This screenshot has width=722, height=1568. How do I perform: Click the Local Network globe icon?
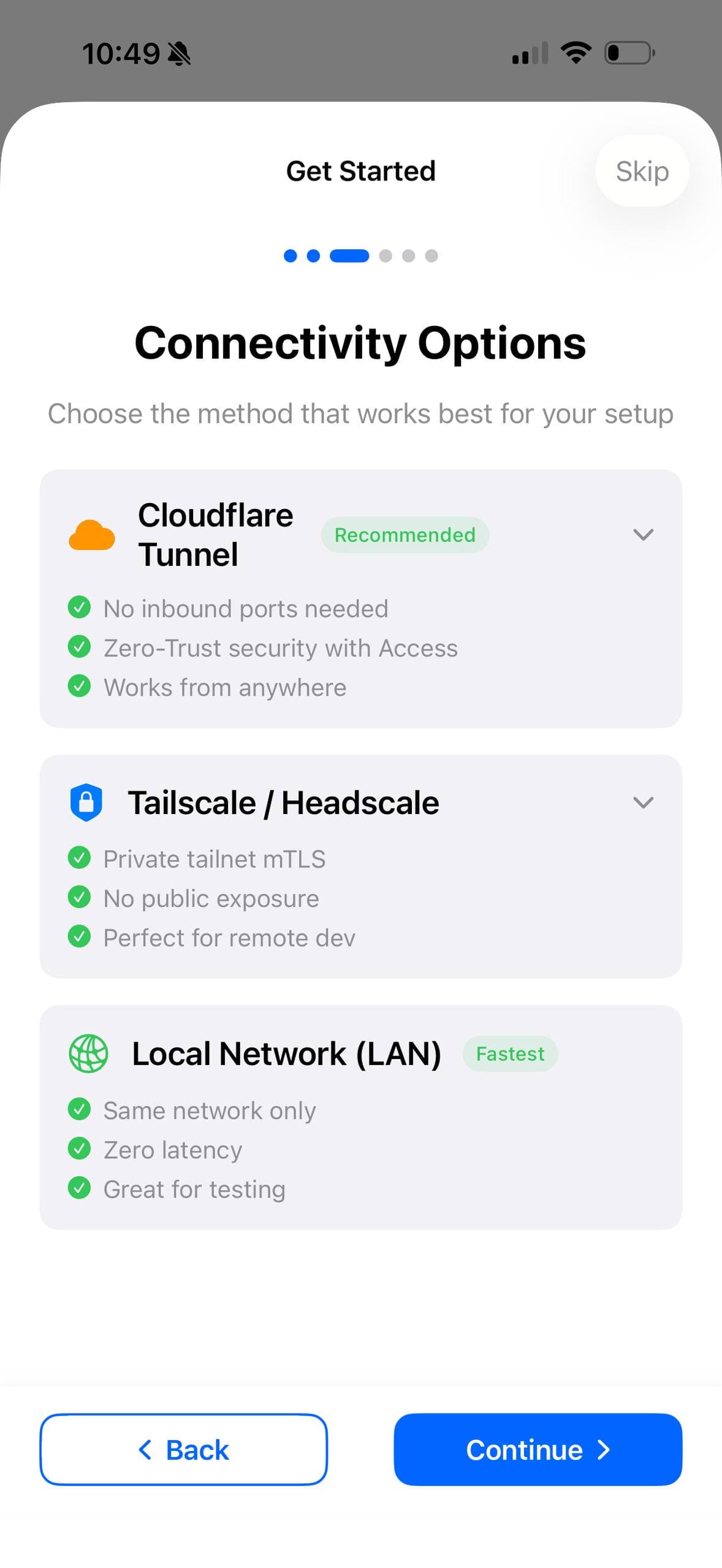[x=88, y=1053]
